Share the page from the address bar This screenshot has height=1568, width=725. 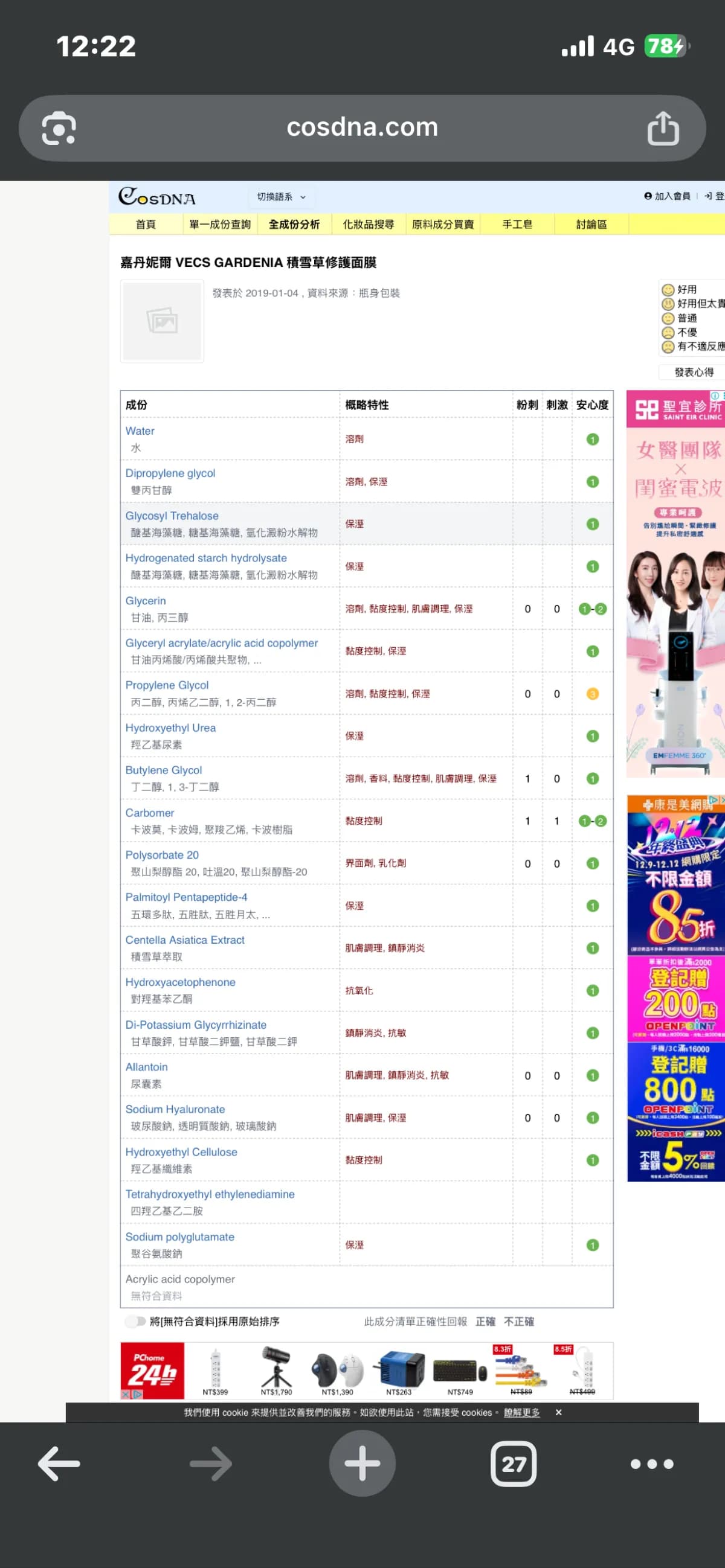[x=662, y=129]
